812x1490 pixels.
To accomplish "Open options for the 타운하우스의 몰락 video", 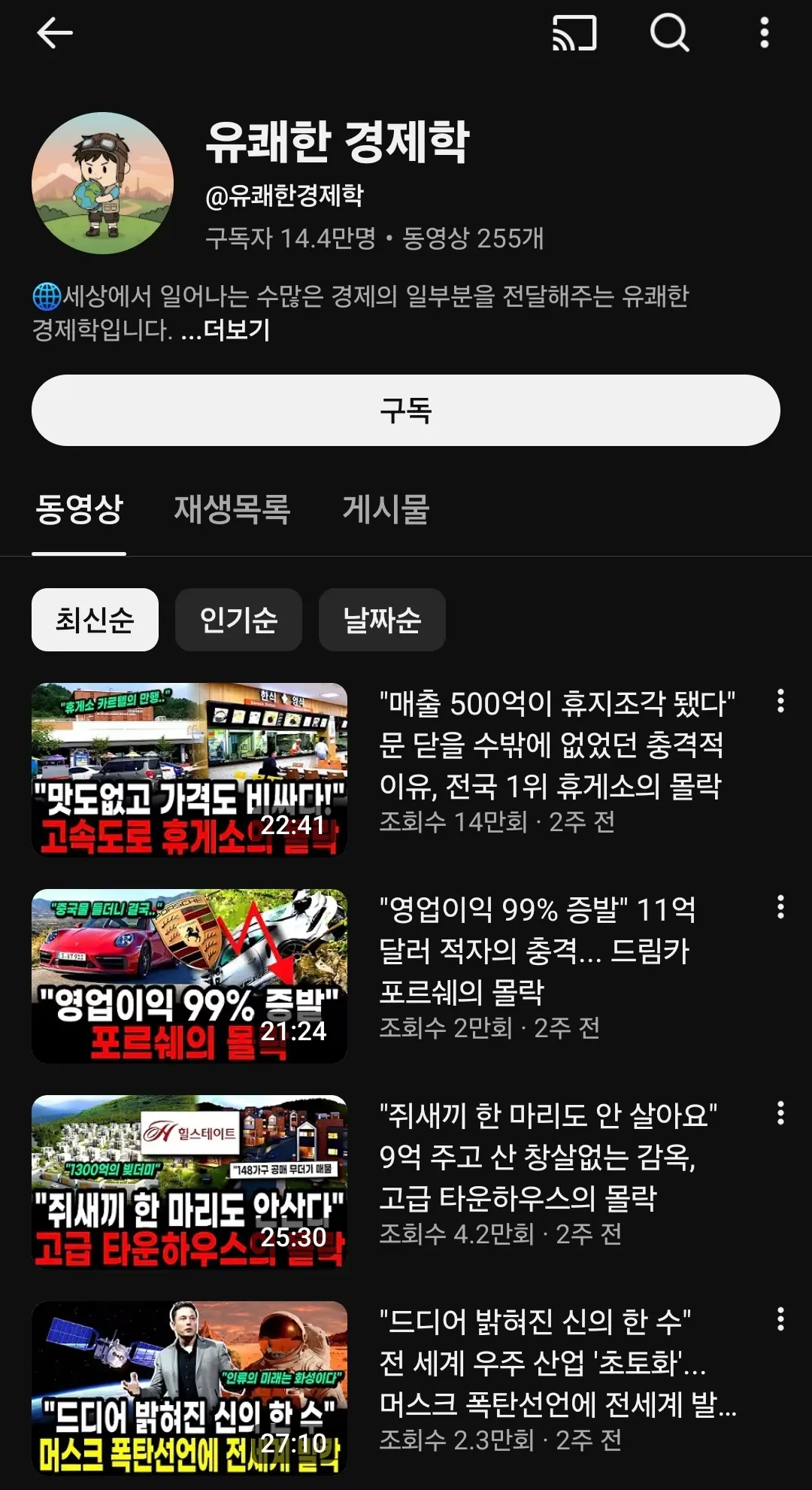I will pyautogui.click(x=780, y=1113).
